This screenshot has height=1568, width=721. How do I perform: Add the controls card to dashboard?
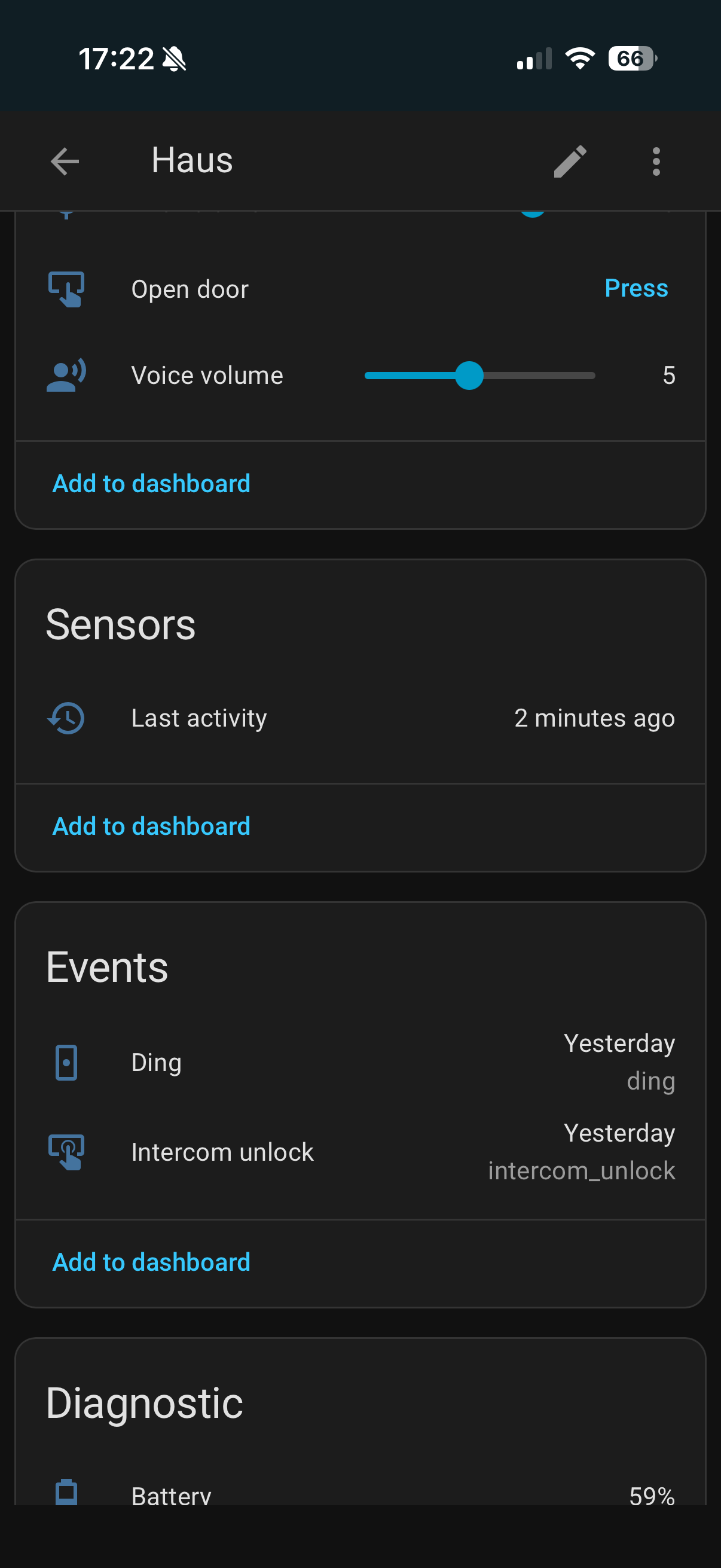[x=151, y=484]
